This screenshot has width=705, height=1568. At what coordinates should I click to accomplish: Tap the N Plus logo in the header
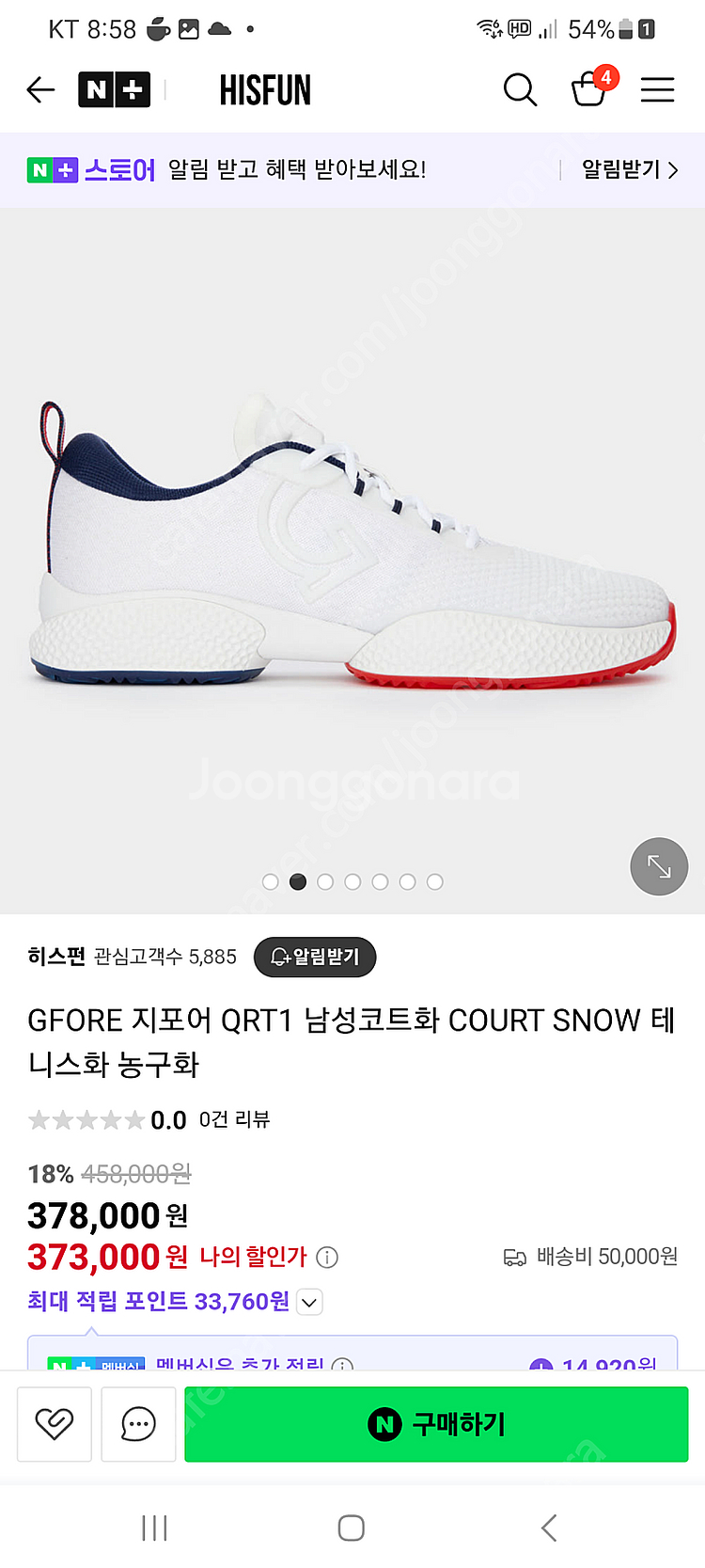(115, 89)
